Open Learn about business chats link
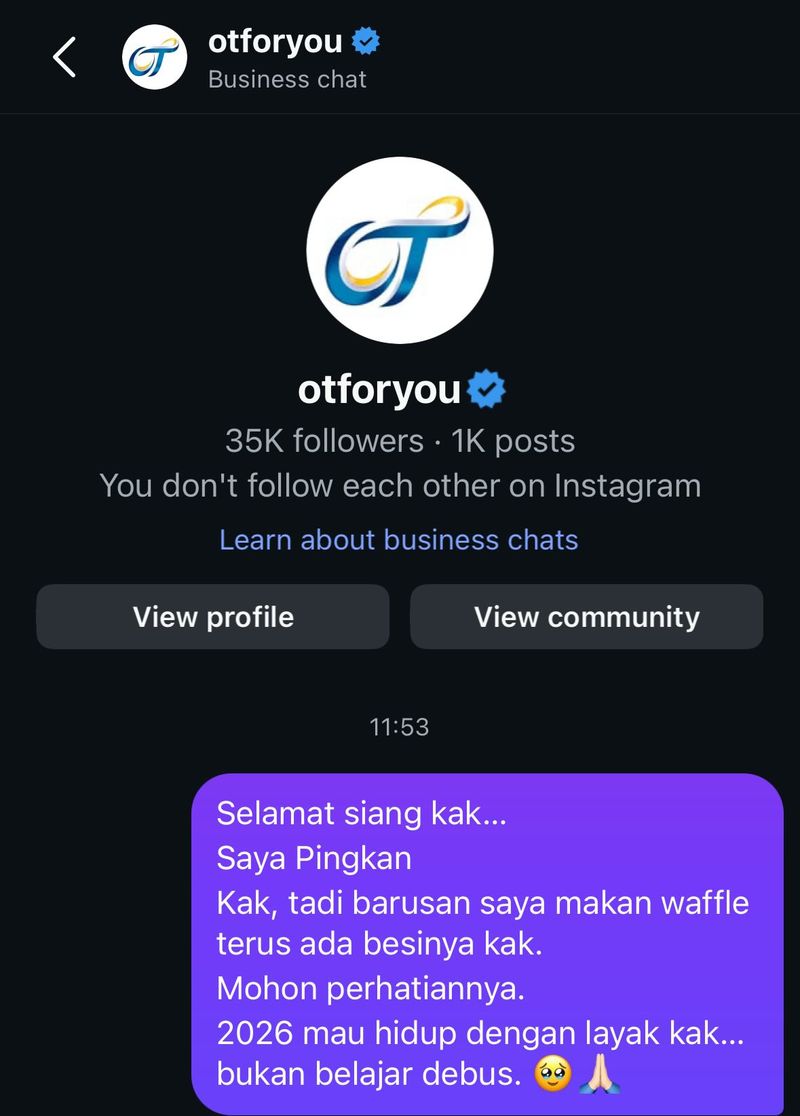 tap(399, 540)
